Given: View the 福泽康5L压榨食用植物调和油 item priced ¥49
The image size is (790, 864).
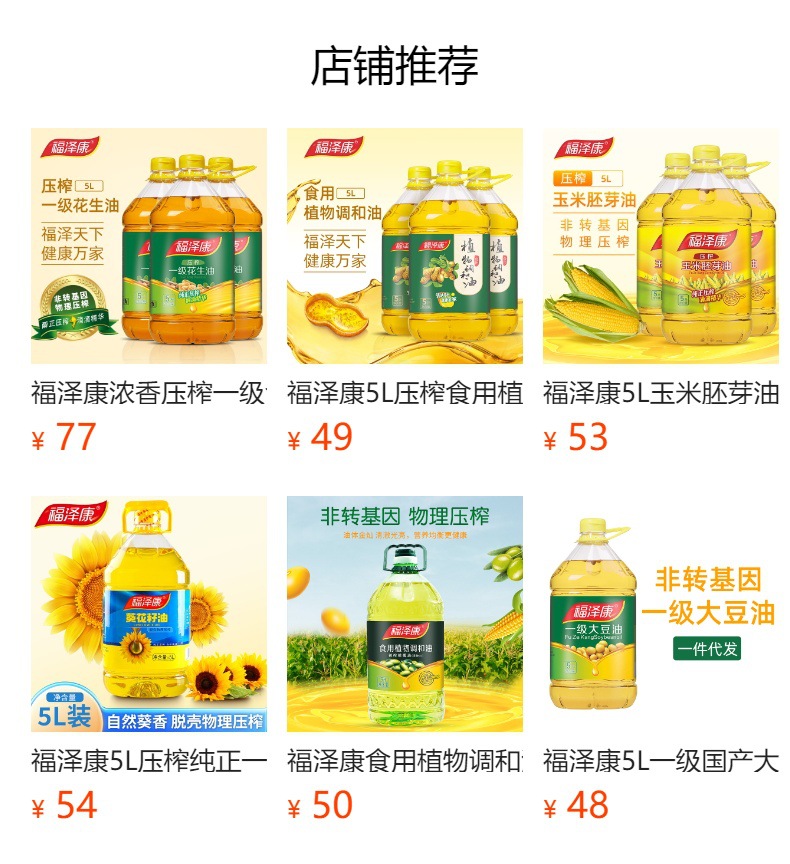Looking at the screenshot, I should tap(404, 246).
